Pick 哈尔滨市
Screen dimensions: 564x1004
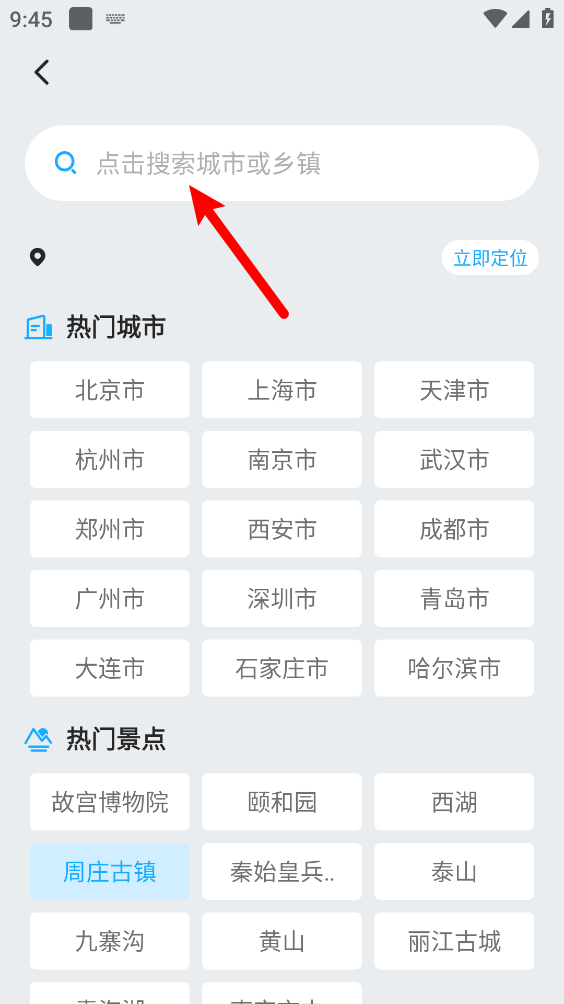(x=454, y=668)
